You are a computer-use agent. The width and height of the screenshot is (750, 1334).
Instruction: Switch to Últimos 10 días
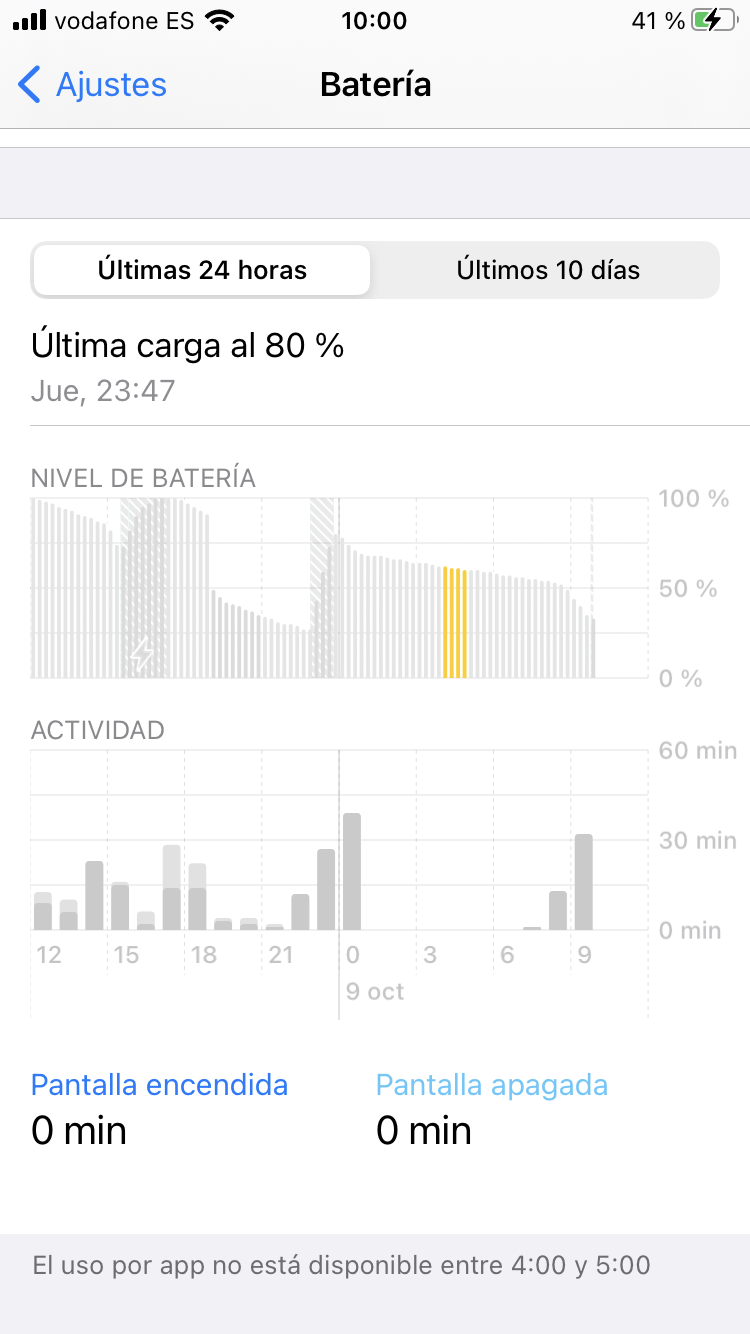[x=548, y=270]
